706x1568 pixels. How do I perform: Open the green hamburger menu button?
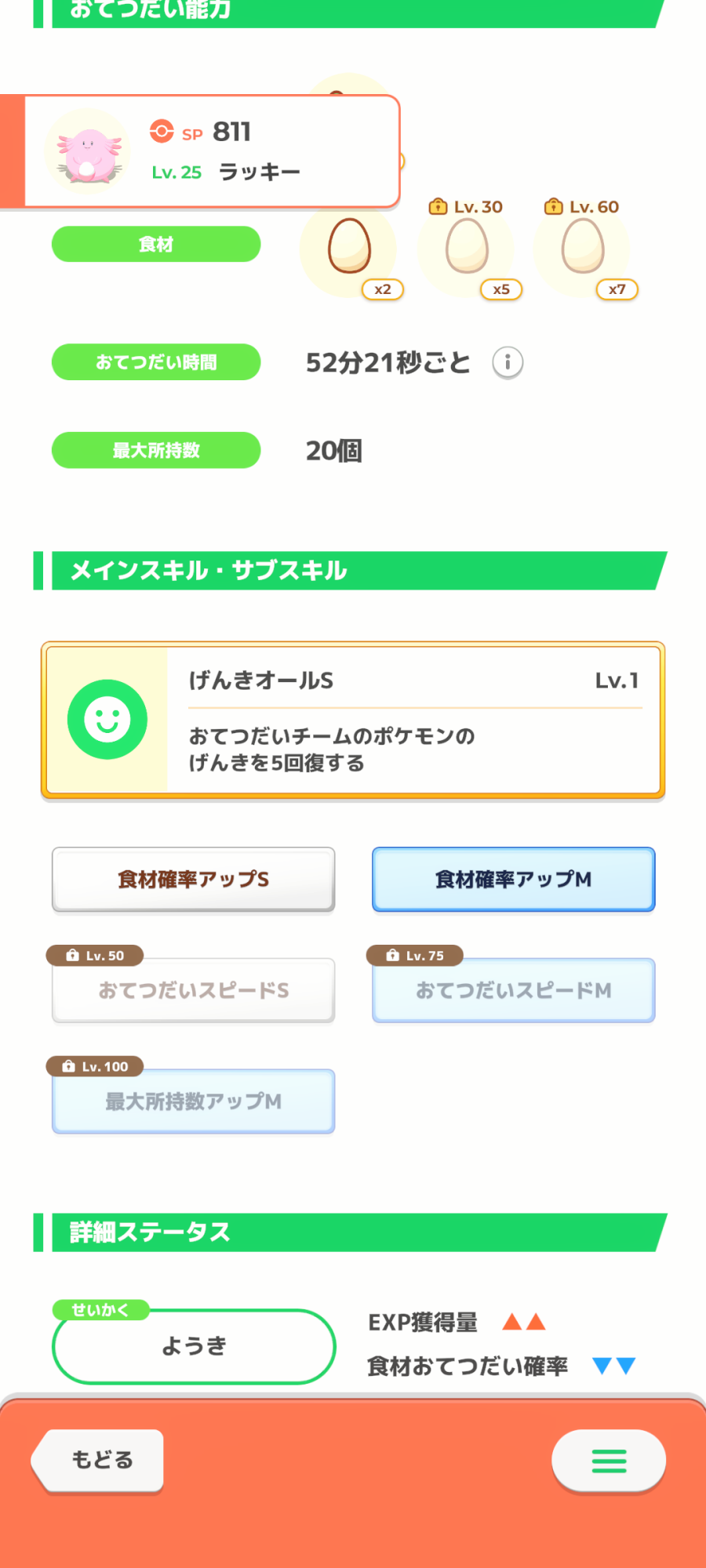[x=609, y=1461]
